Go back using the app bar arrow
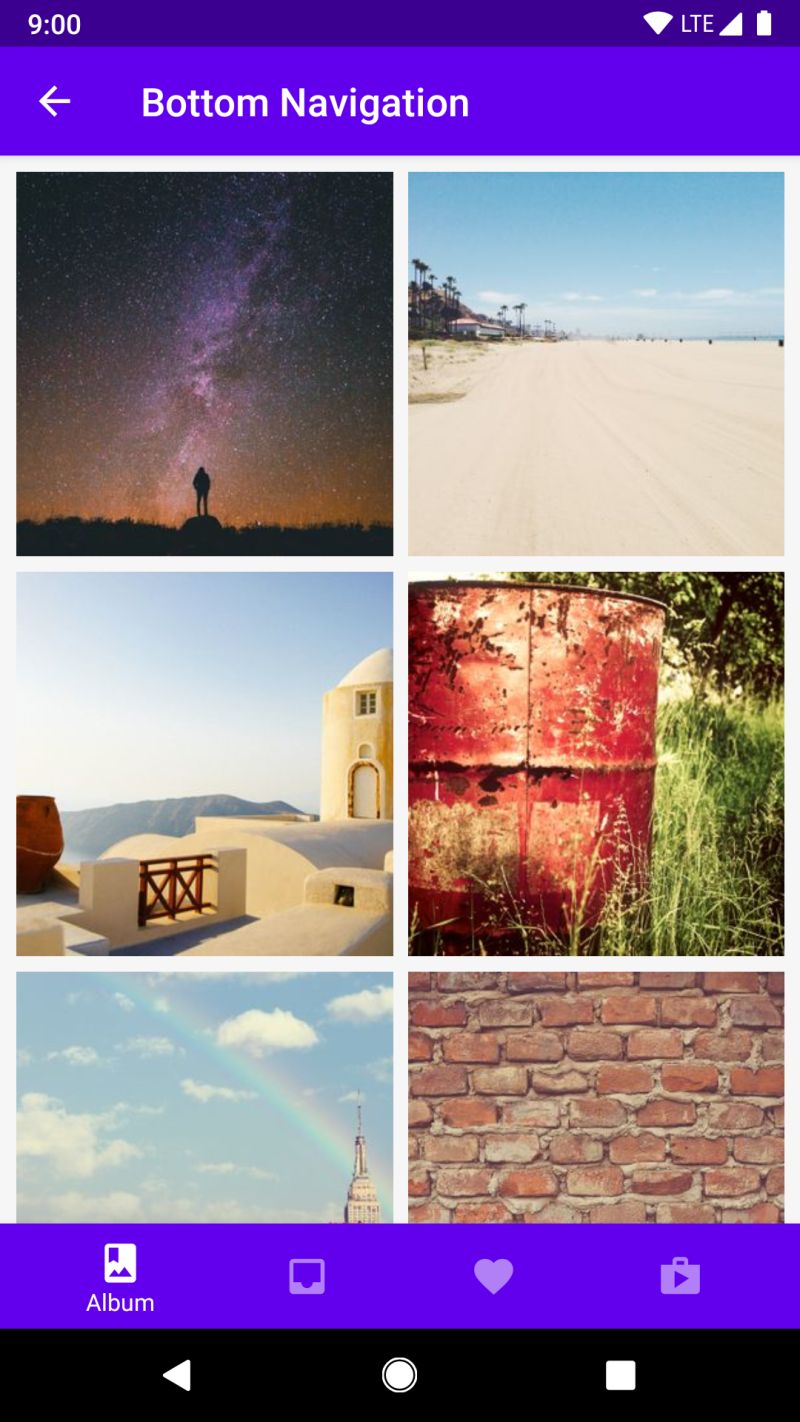Screen dimensions: 800x1422 point(54,101)
